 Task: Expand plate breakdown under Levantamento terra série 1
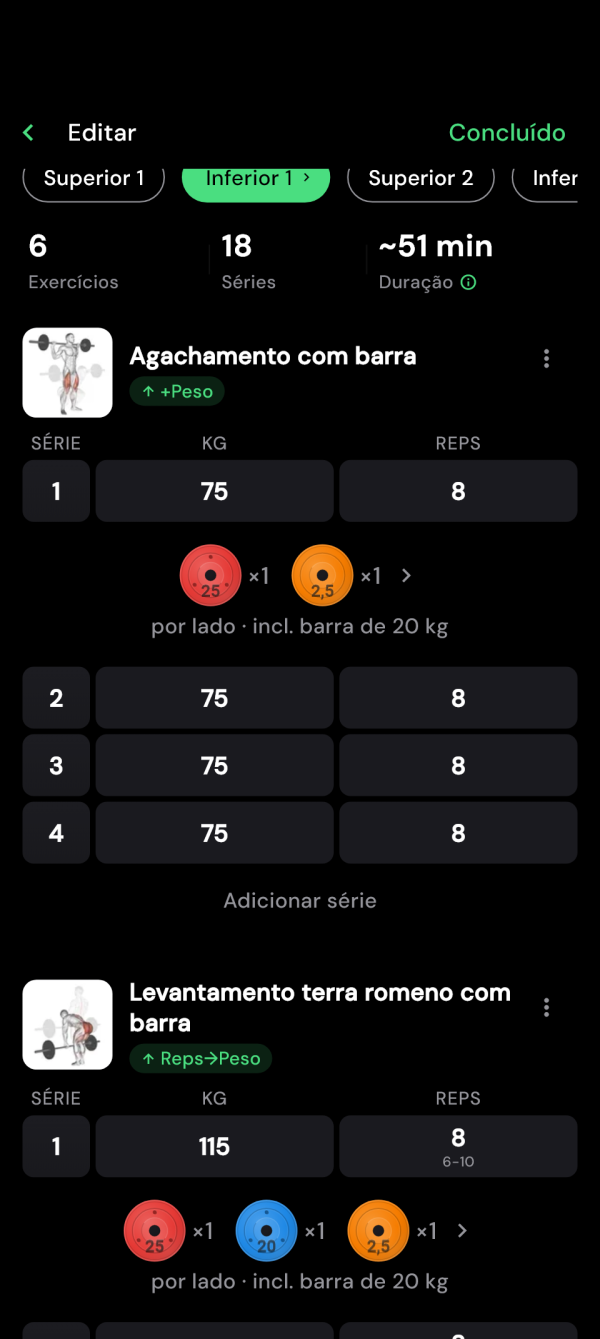tap(462, 1231)
